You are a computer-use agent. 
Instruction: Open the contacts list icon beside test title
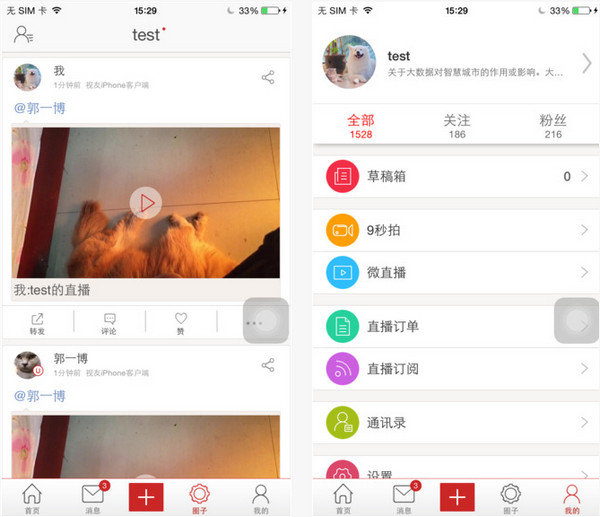tap(23, 34)
